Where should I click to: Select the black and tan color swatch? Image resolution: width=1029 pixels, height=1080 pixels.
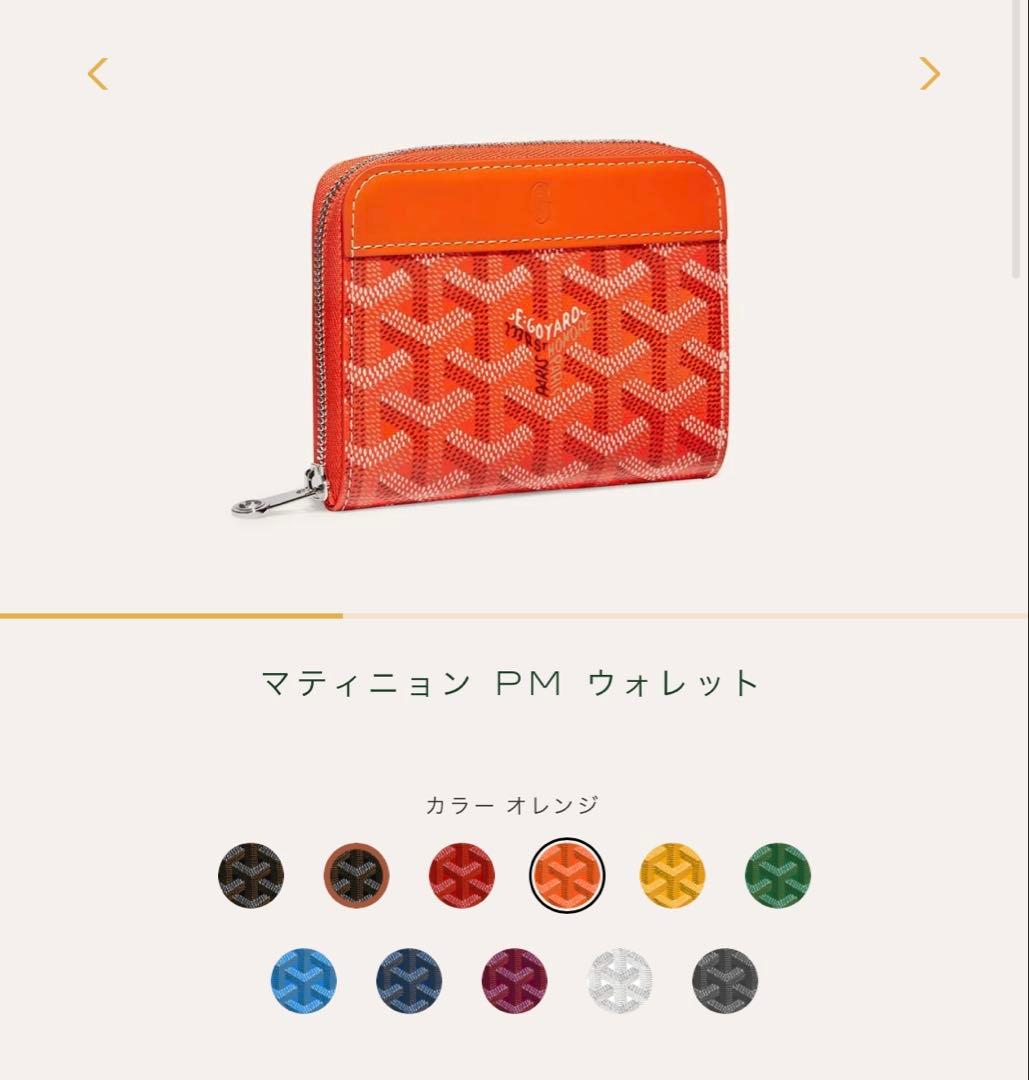click(x=356, y=876)
